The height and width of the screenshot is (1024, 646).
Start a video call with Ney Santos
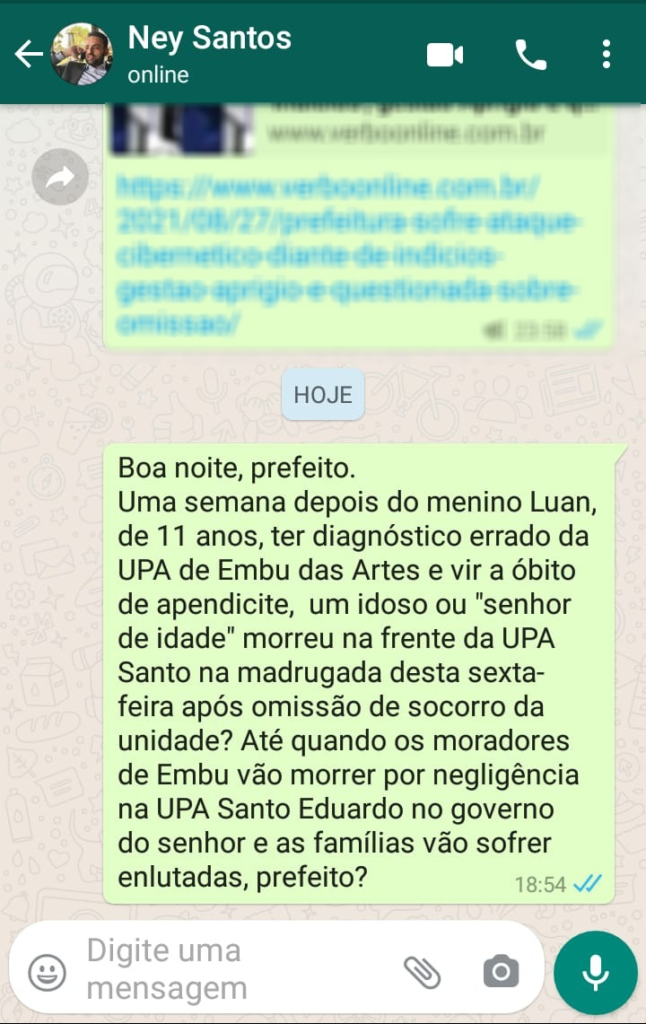point(445,54)
